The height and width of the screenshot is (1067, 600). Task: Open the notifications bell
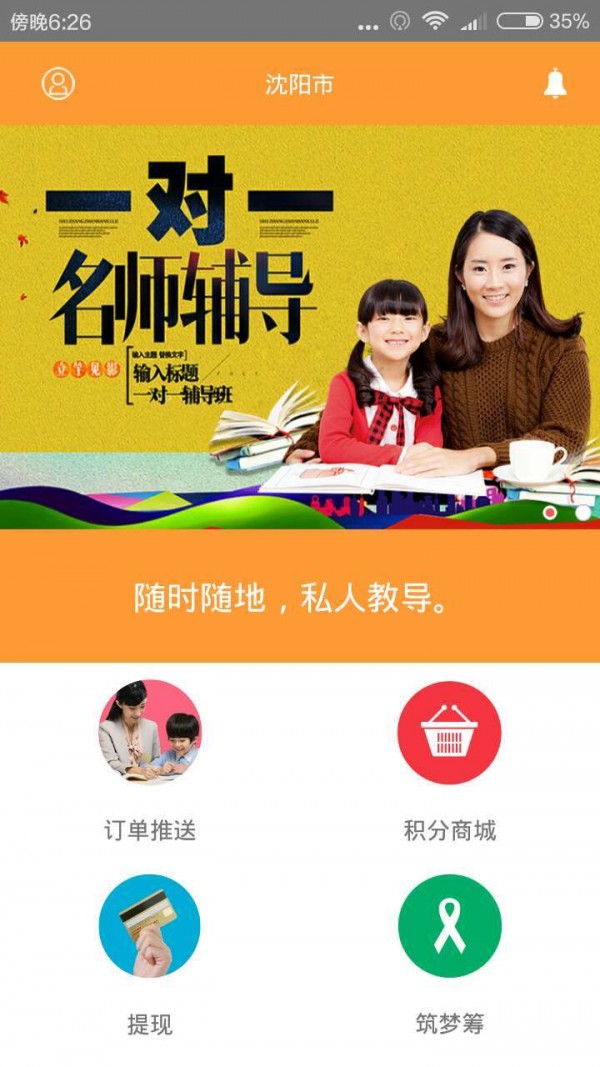(x=555, y=84)
